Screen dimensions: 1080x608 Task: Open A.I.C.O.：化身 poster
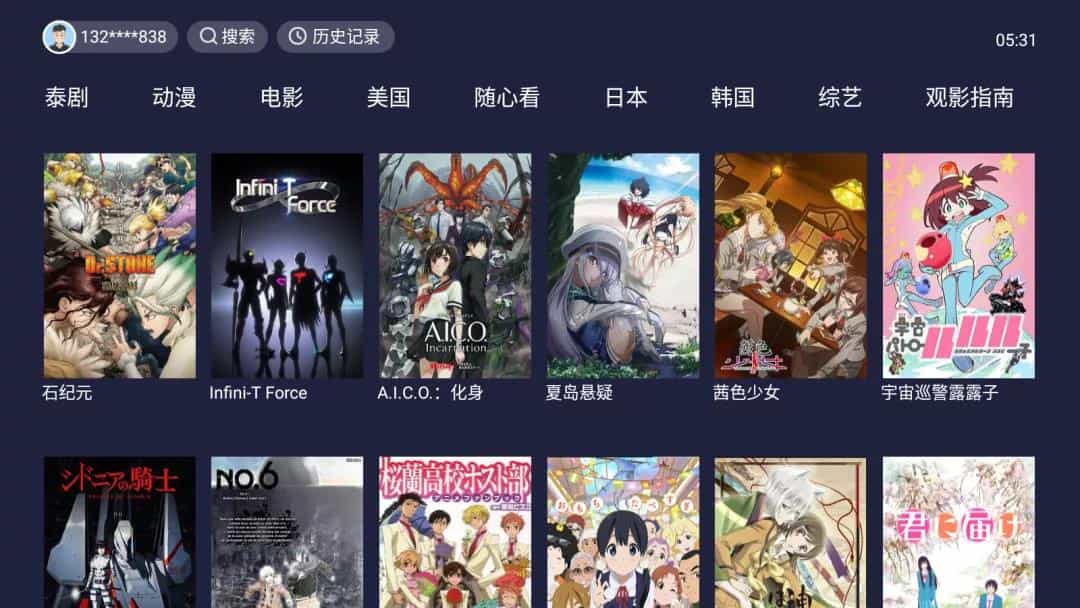pyautogui.click(x=455, y=265)
